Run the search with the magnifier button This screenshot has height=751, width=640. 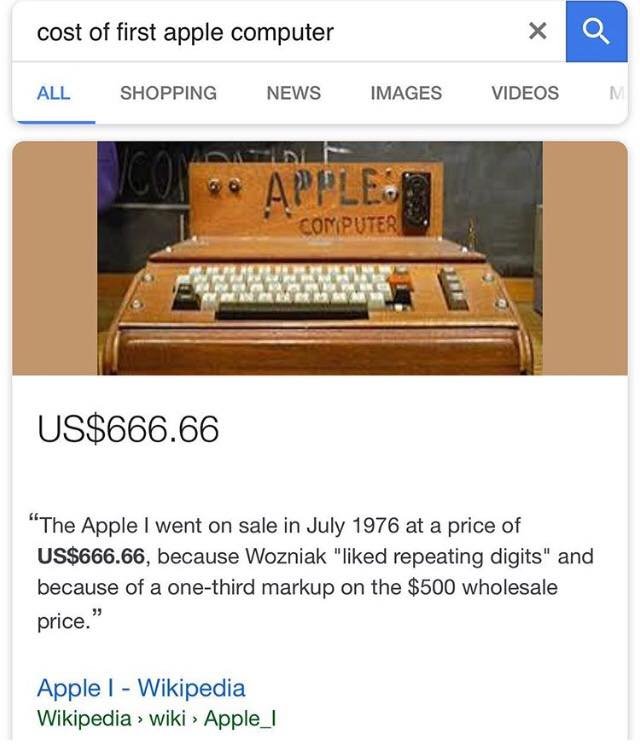click(596, 32)
